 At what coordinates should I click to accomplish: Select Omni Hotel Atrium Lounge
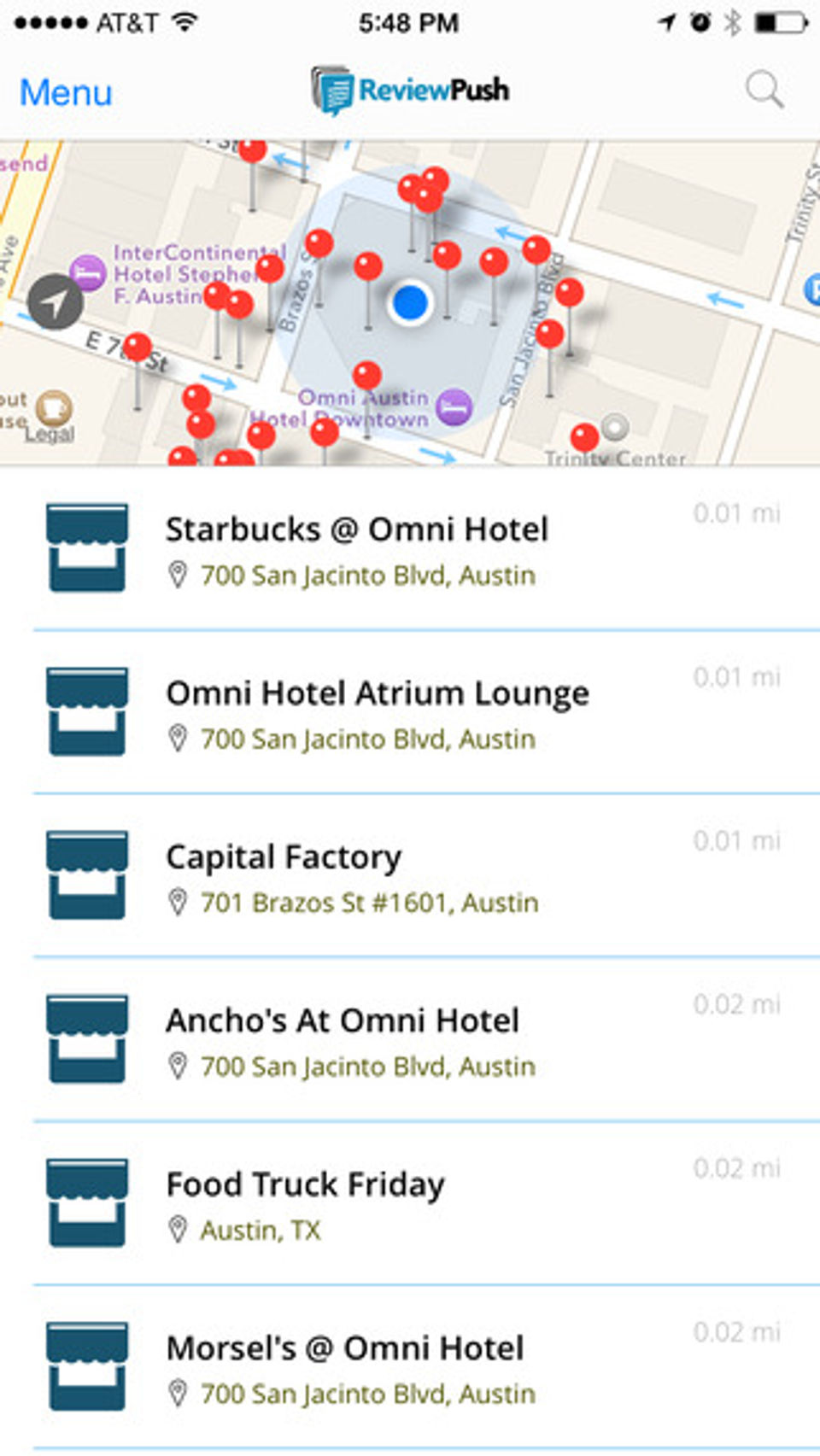[x=377, y=694]
